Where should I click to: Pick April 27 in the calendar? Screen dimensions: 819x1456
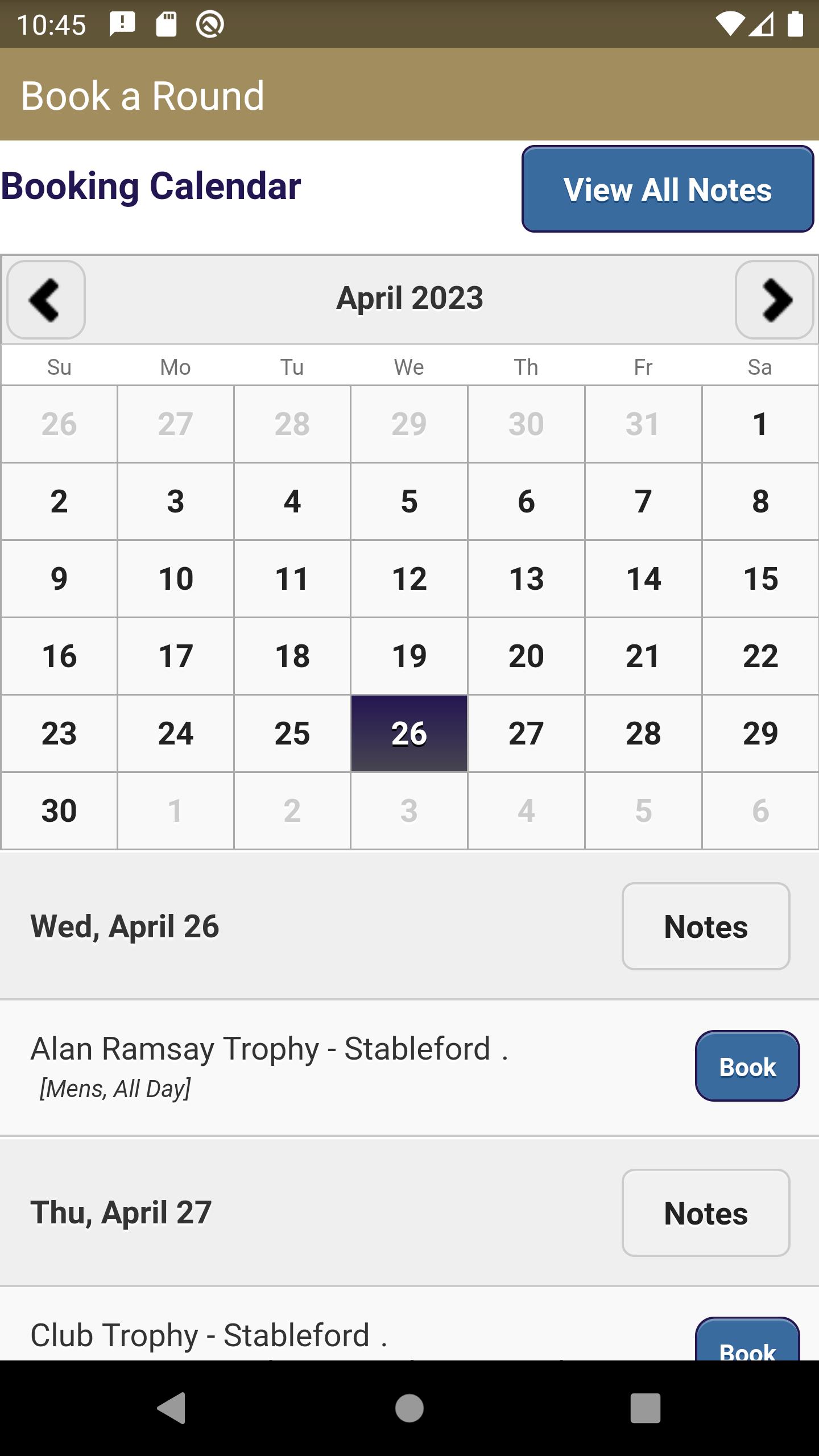click(526, 734)
